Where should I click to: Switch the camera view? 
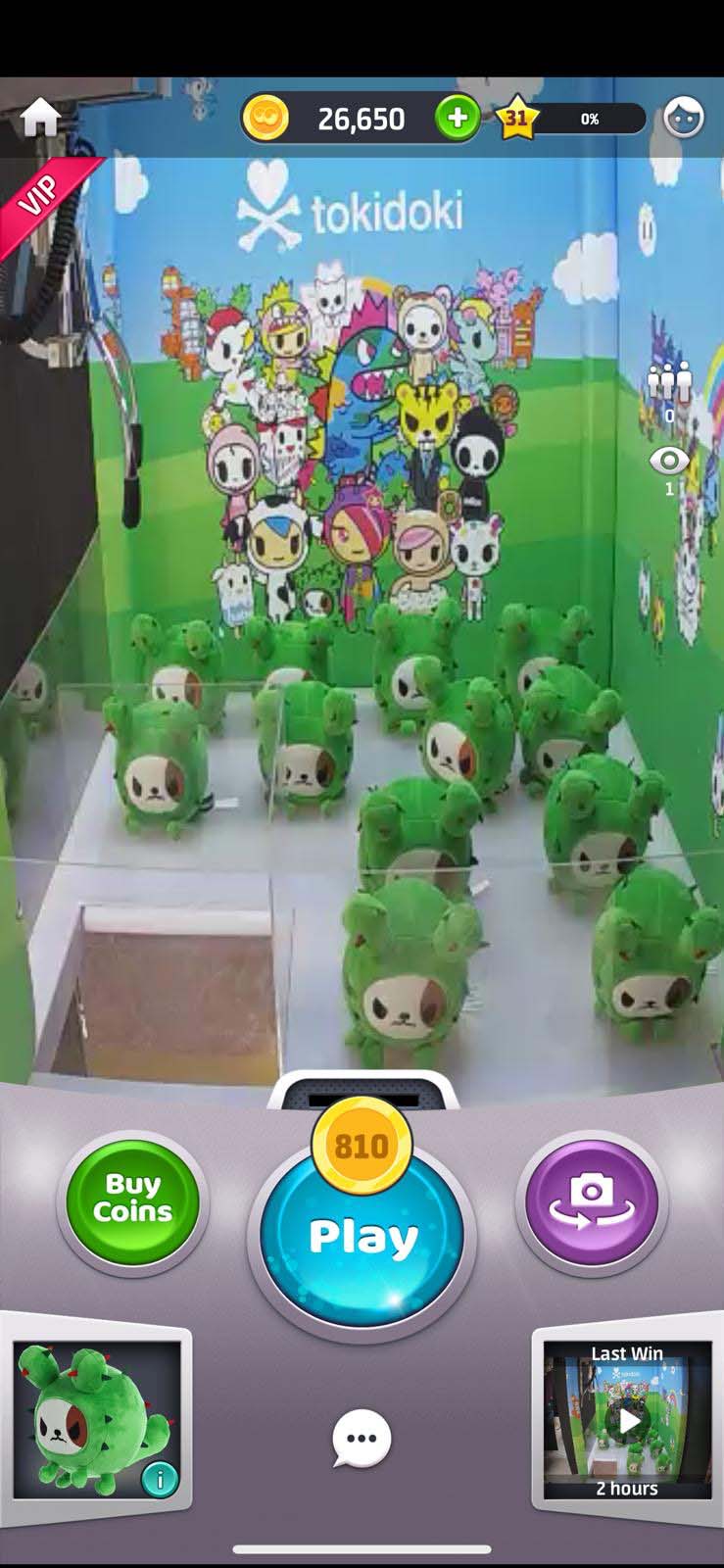591,1201
